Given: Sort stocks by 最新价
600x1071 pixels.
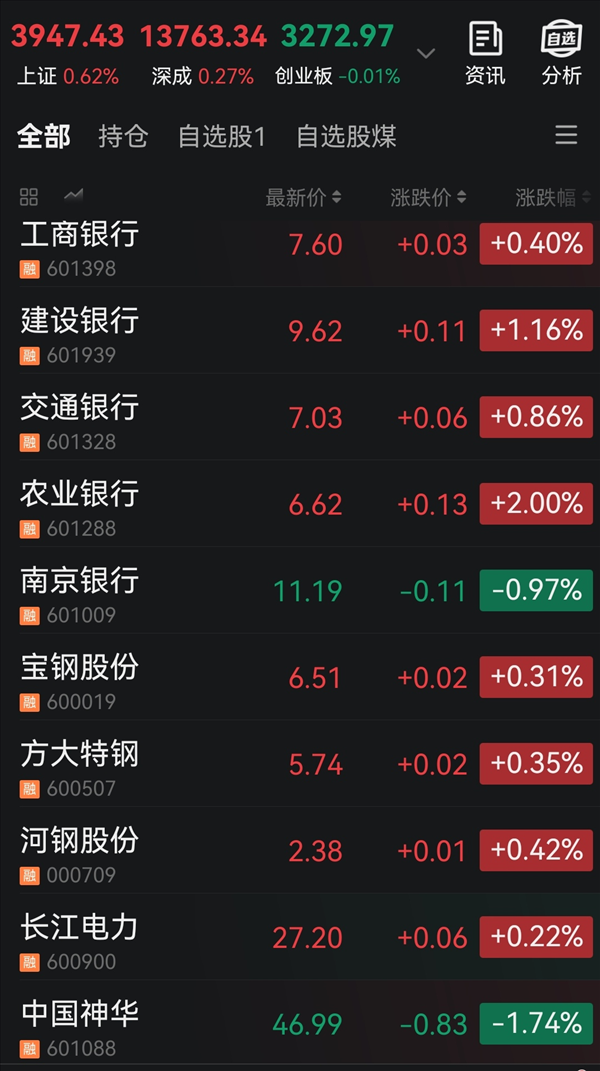Looking at the screenshot, I should [303, 198].
